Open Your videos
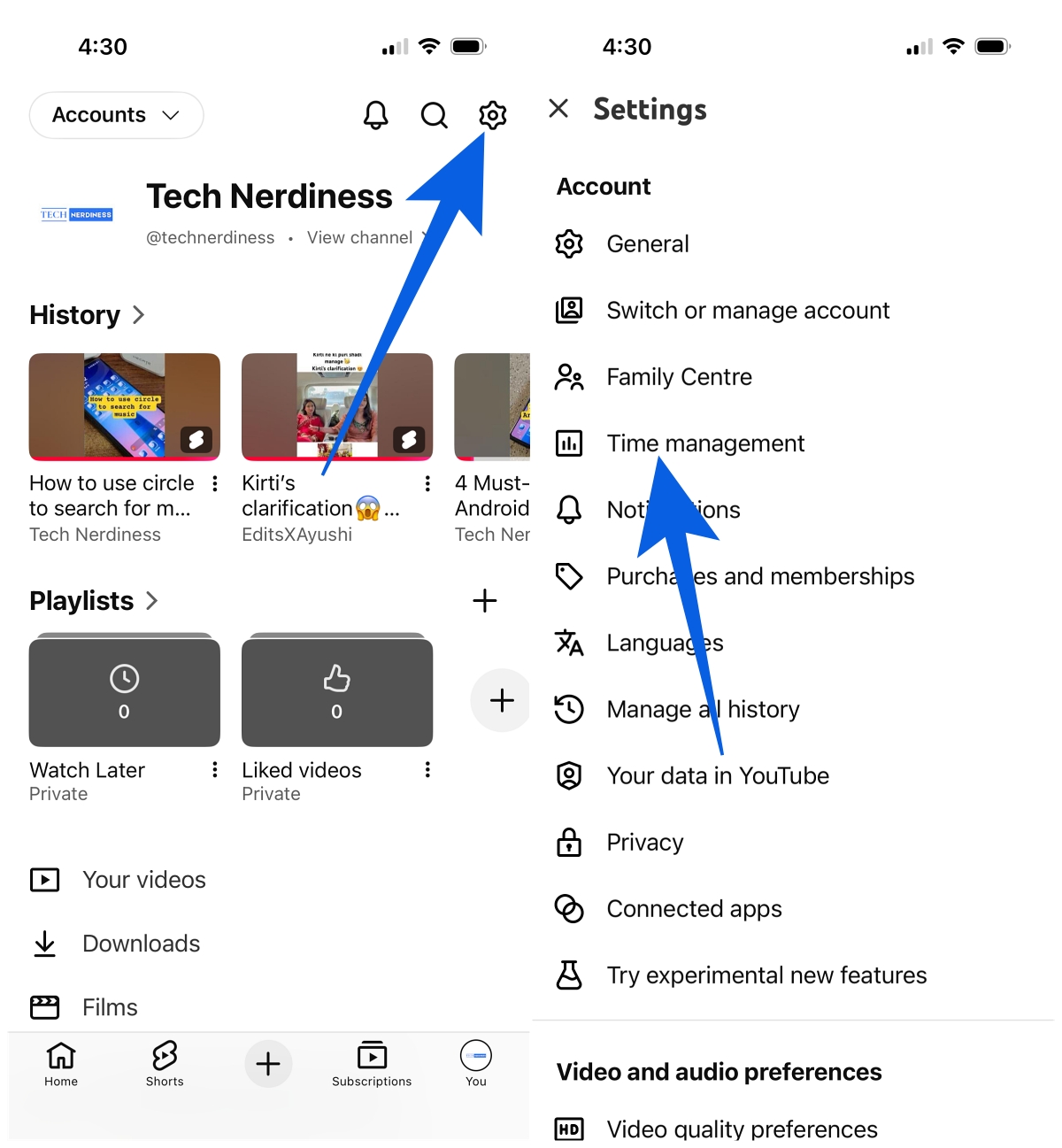1062x1148 pixels. pyautogui.click(x=143, y=880)
